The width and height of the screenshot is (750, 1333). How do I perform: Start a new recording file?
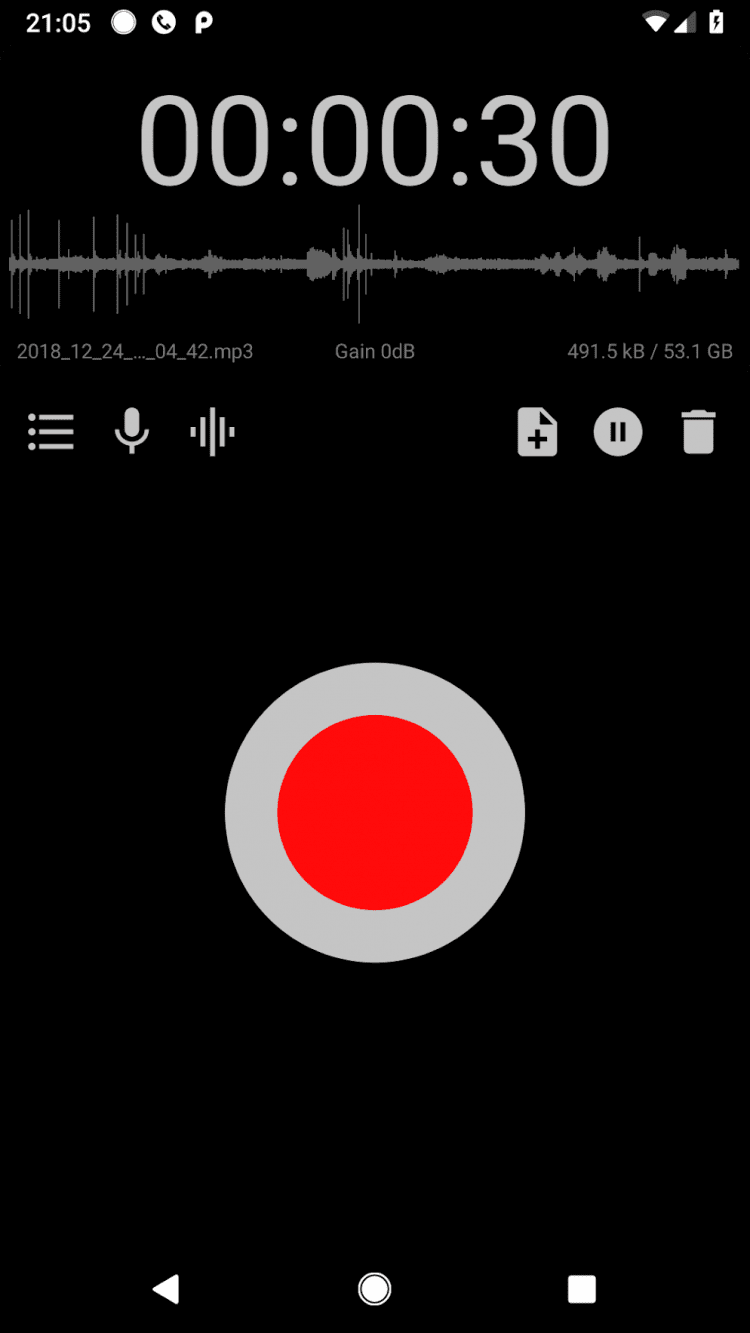[537, 432]
